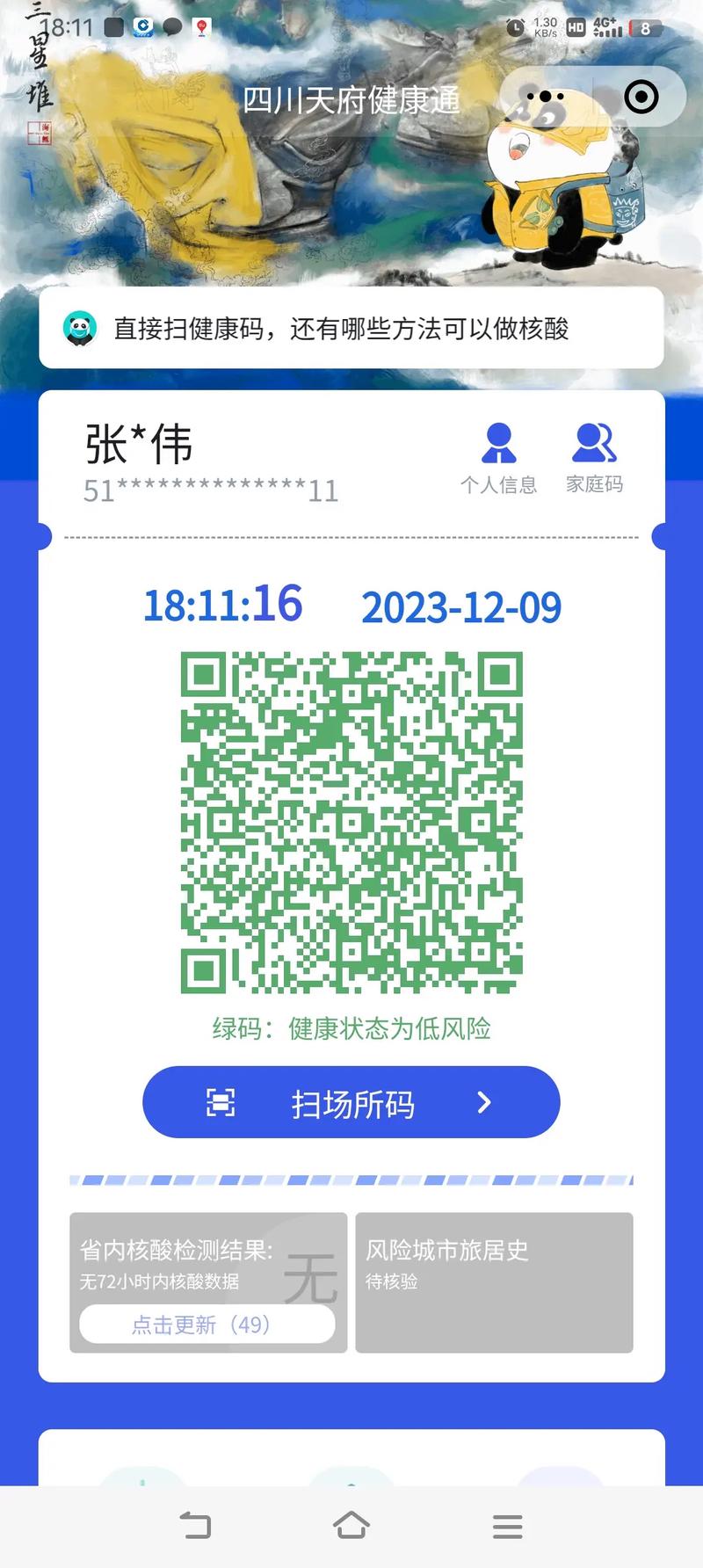Select the green 绿码 status text
703x1568 pixels.
[x=351, y=1028]
